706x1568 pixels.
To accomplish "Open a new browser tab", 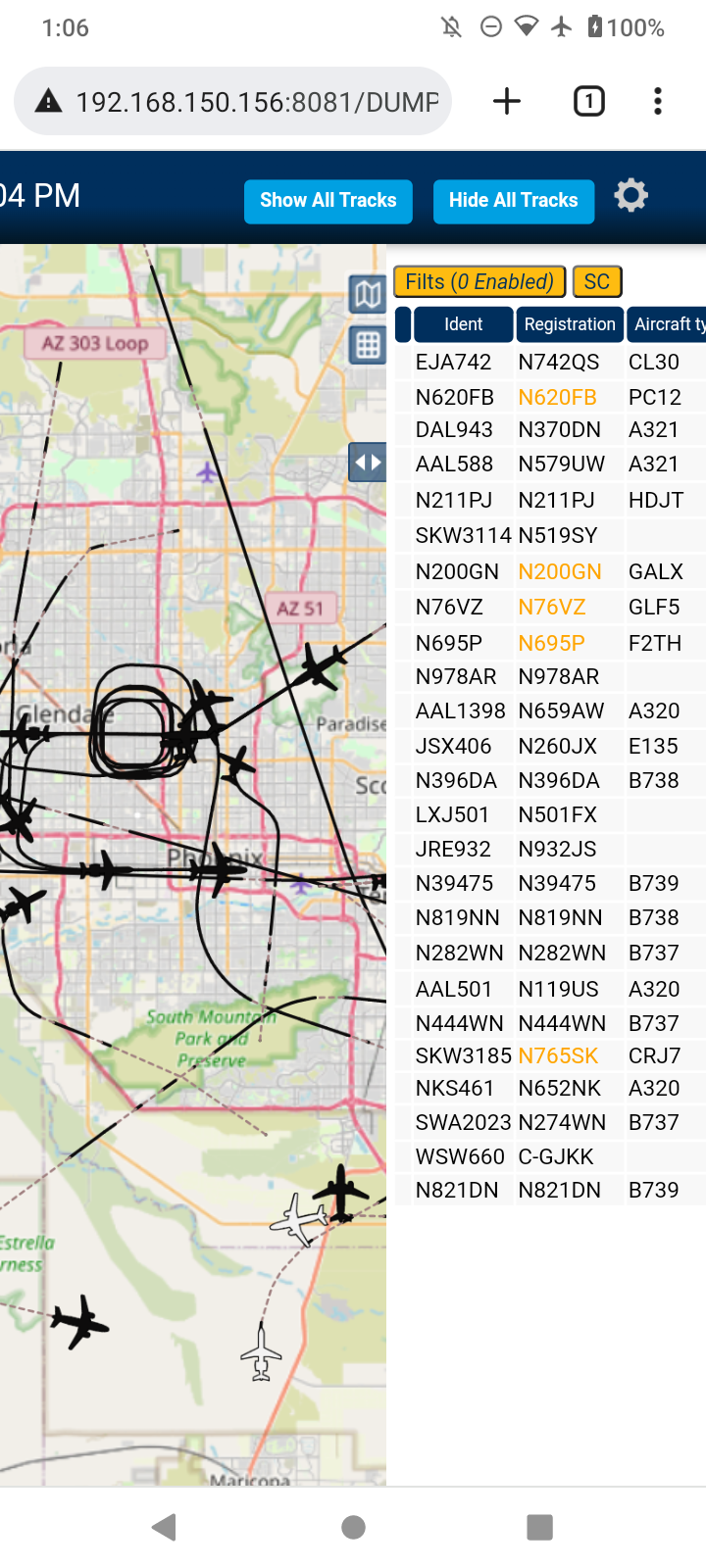I will point(507,101).
